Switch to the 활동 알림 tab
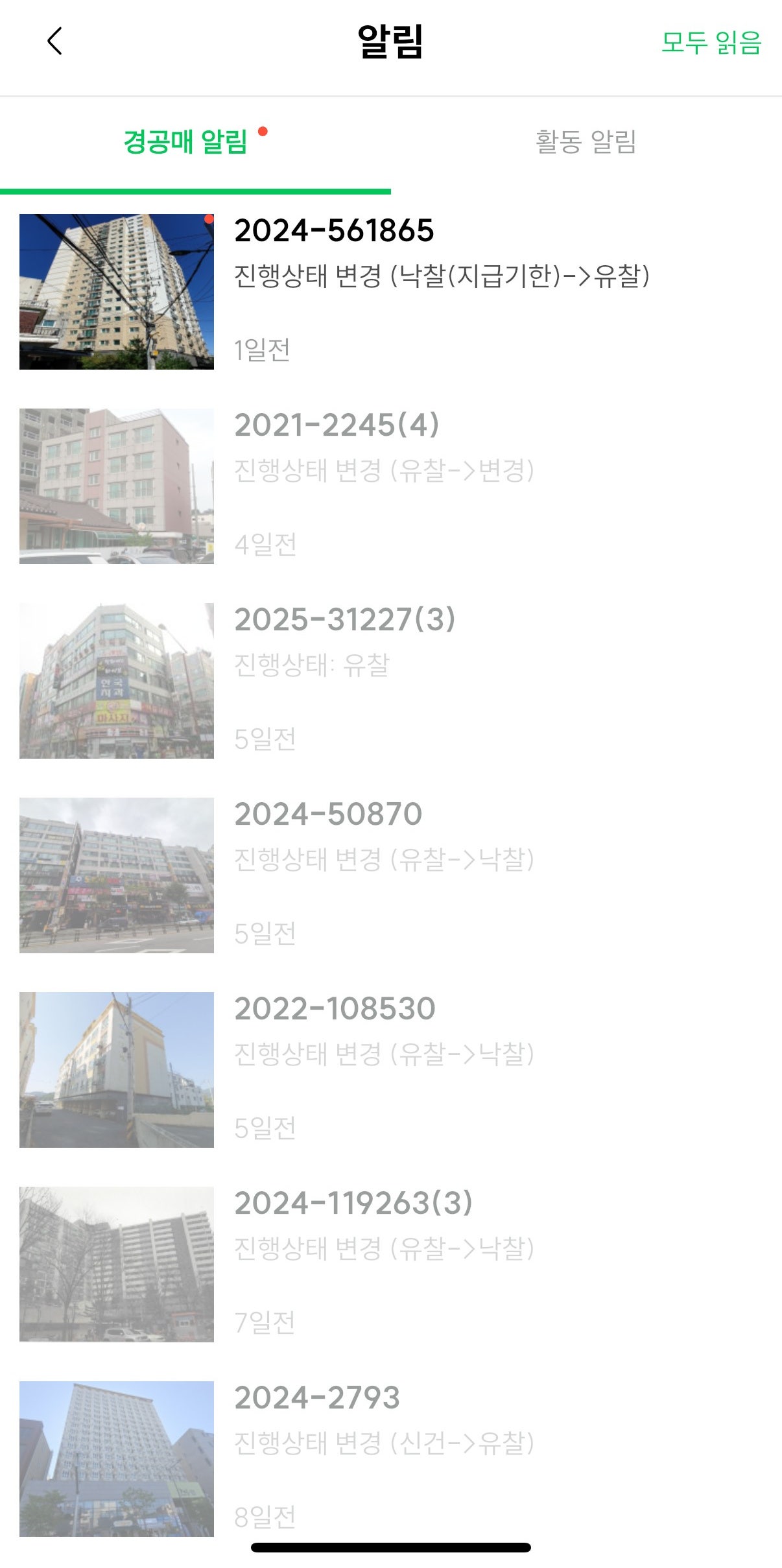This screenshot has width=782, height=1568. [586, 141]
